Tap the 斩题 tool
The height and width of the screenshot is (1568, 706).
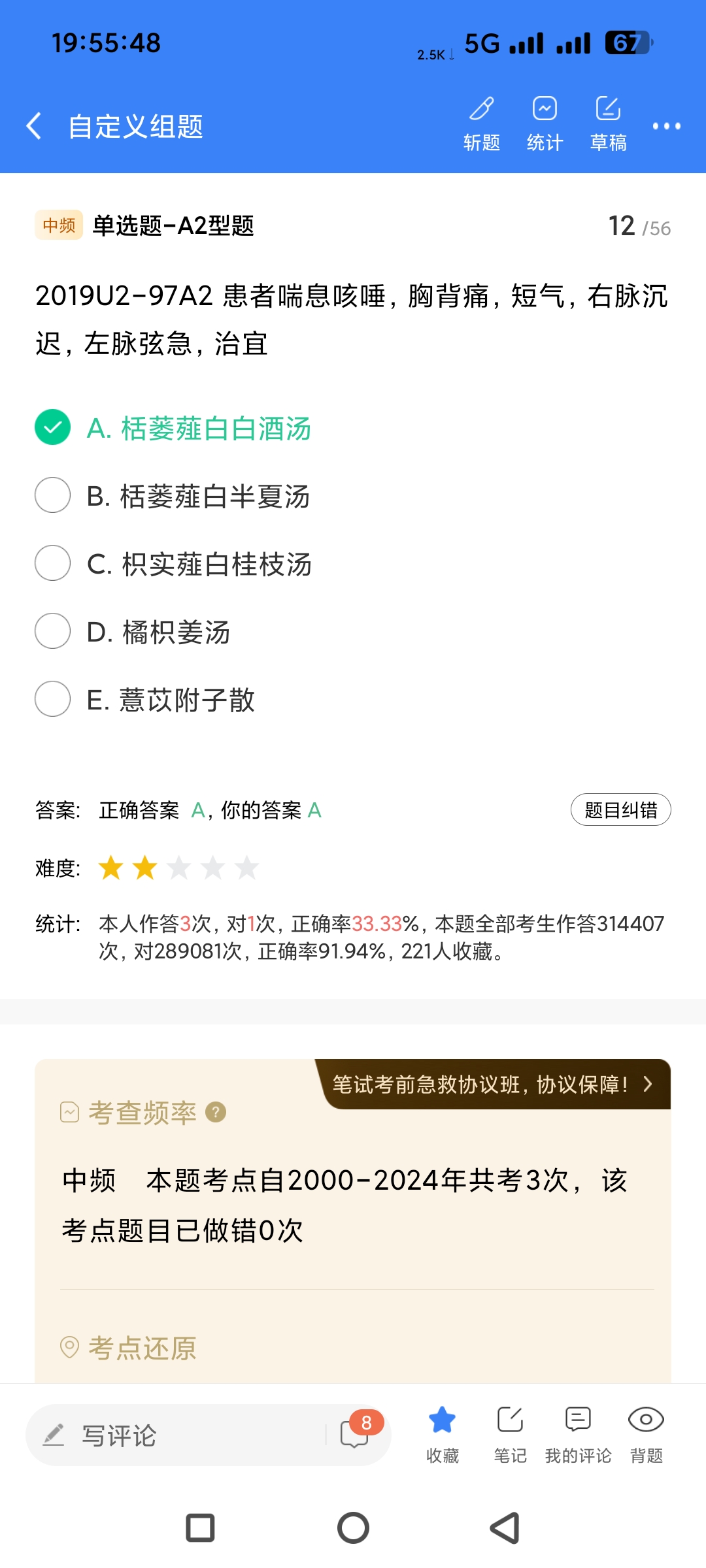pos(482,123)
